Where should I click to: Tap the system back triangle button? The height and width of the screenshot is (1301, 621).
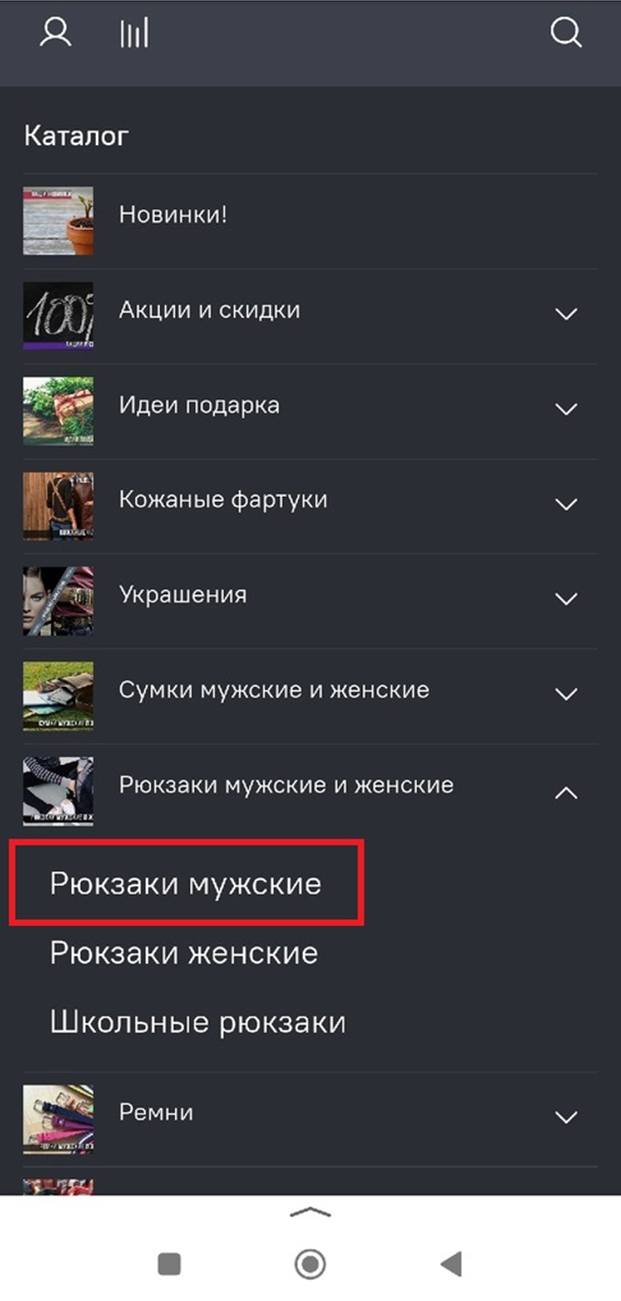(451, 1264)
